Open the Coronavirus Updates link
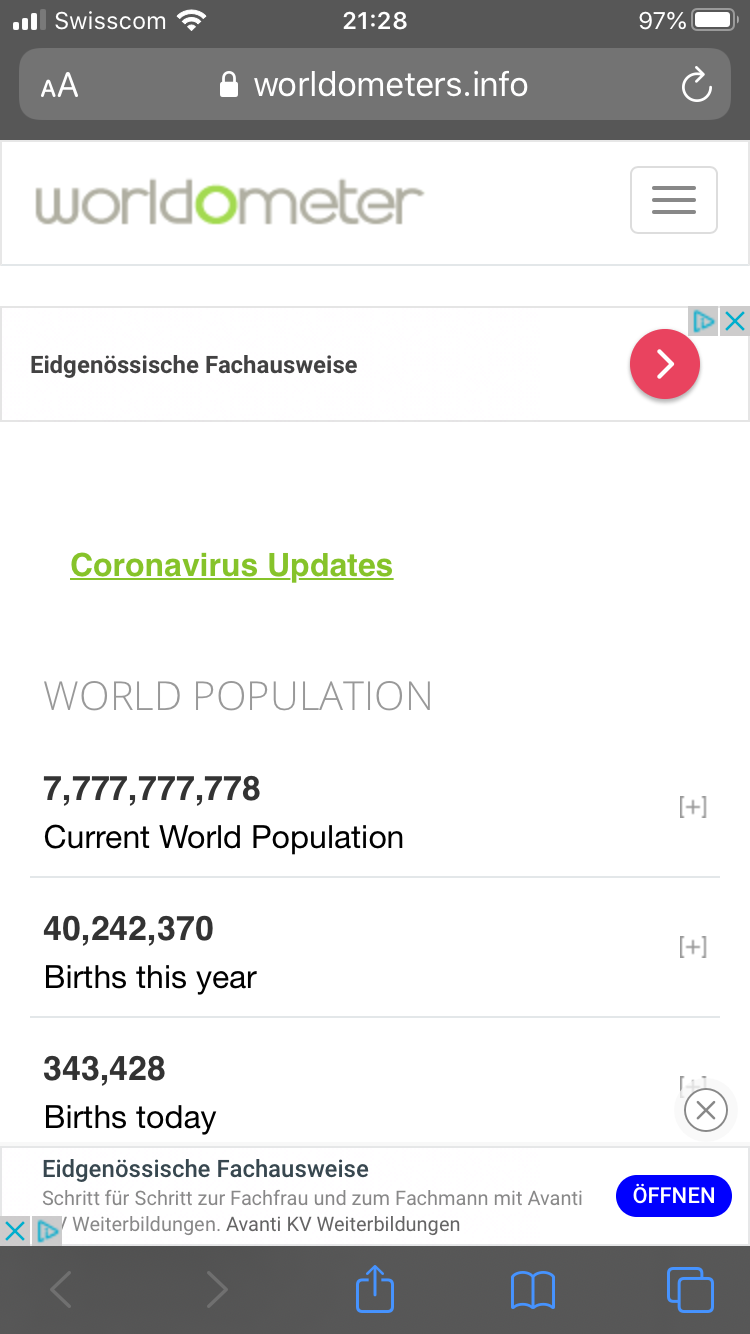Viewport: 750px width, 1334px height. (x=231, y=565)
